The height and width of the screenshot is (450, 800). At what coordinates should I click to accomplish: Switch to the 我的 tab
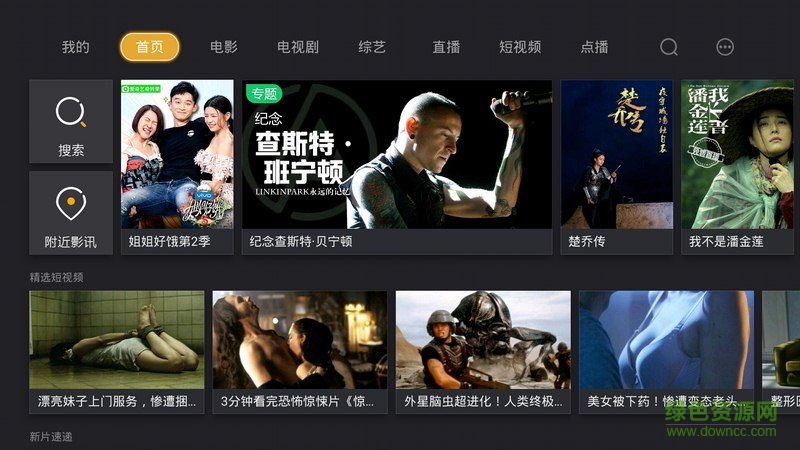point(75,47)
